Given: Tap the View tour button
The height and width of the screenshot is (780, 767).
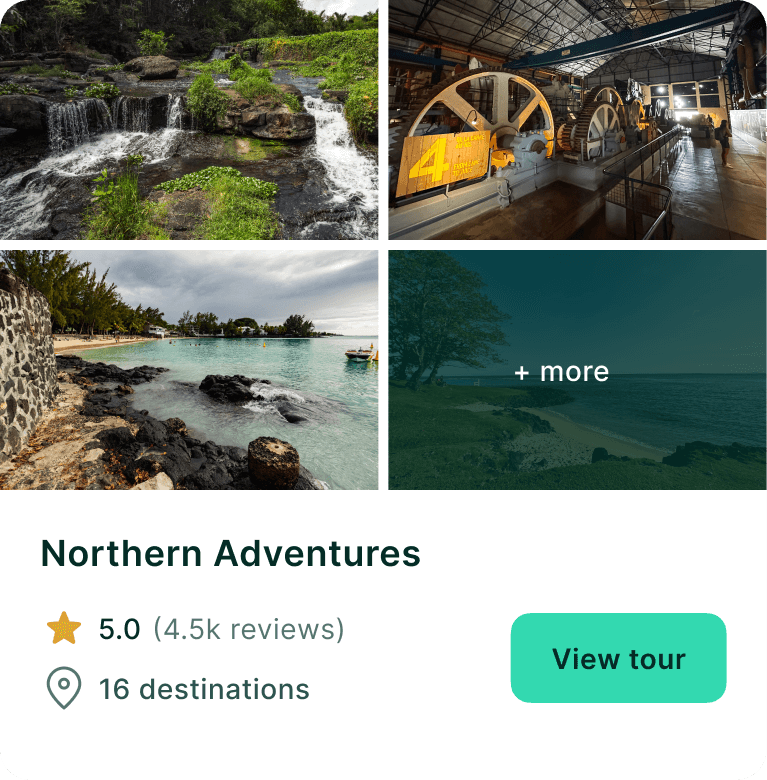Looking at the screenshot, I should click(618, 658).
